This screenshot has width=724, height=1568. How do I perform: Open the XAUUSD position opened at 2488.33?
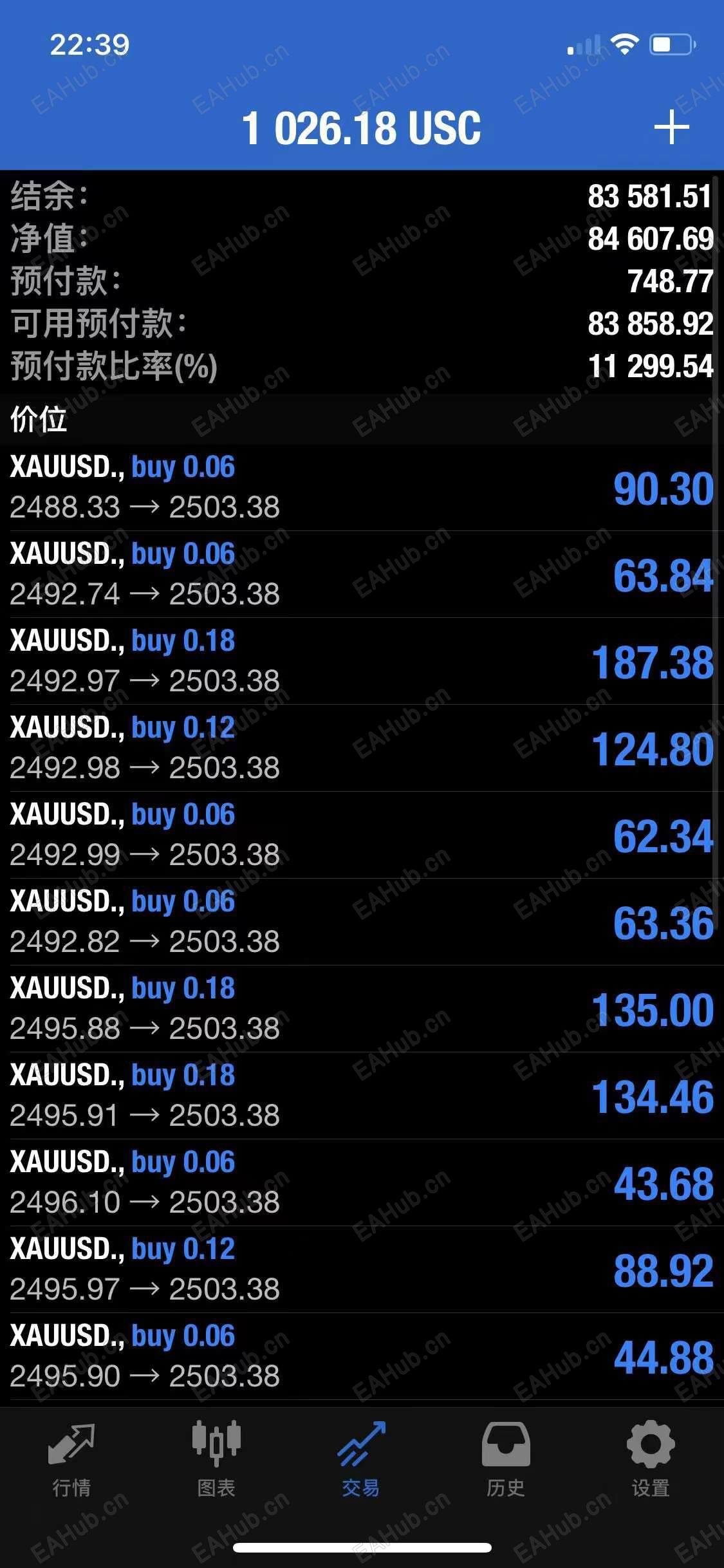[x=362, y=487]
